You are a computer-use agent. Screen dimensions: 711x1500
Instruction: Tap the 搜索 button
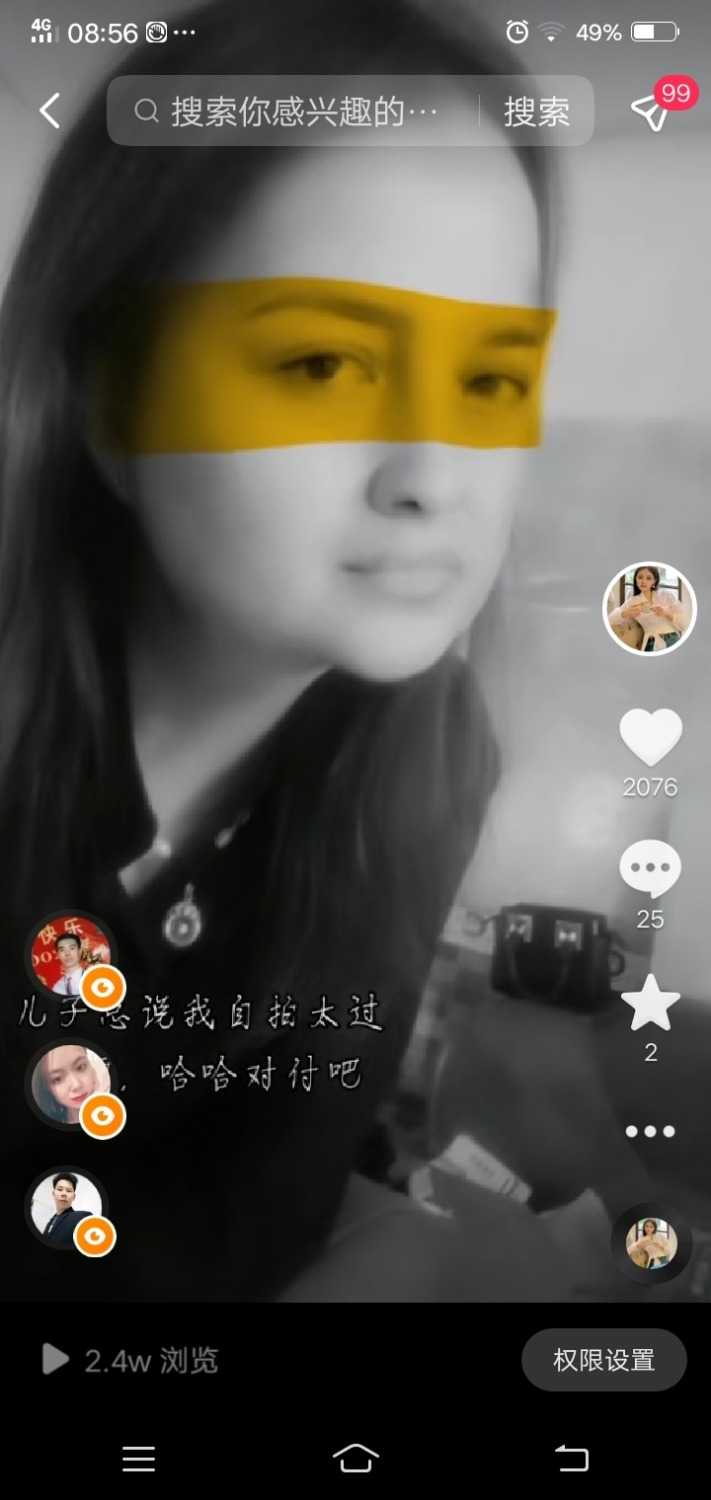pos(536,111)
